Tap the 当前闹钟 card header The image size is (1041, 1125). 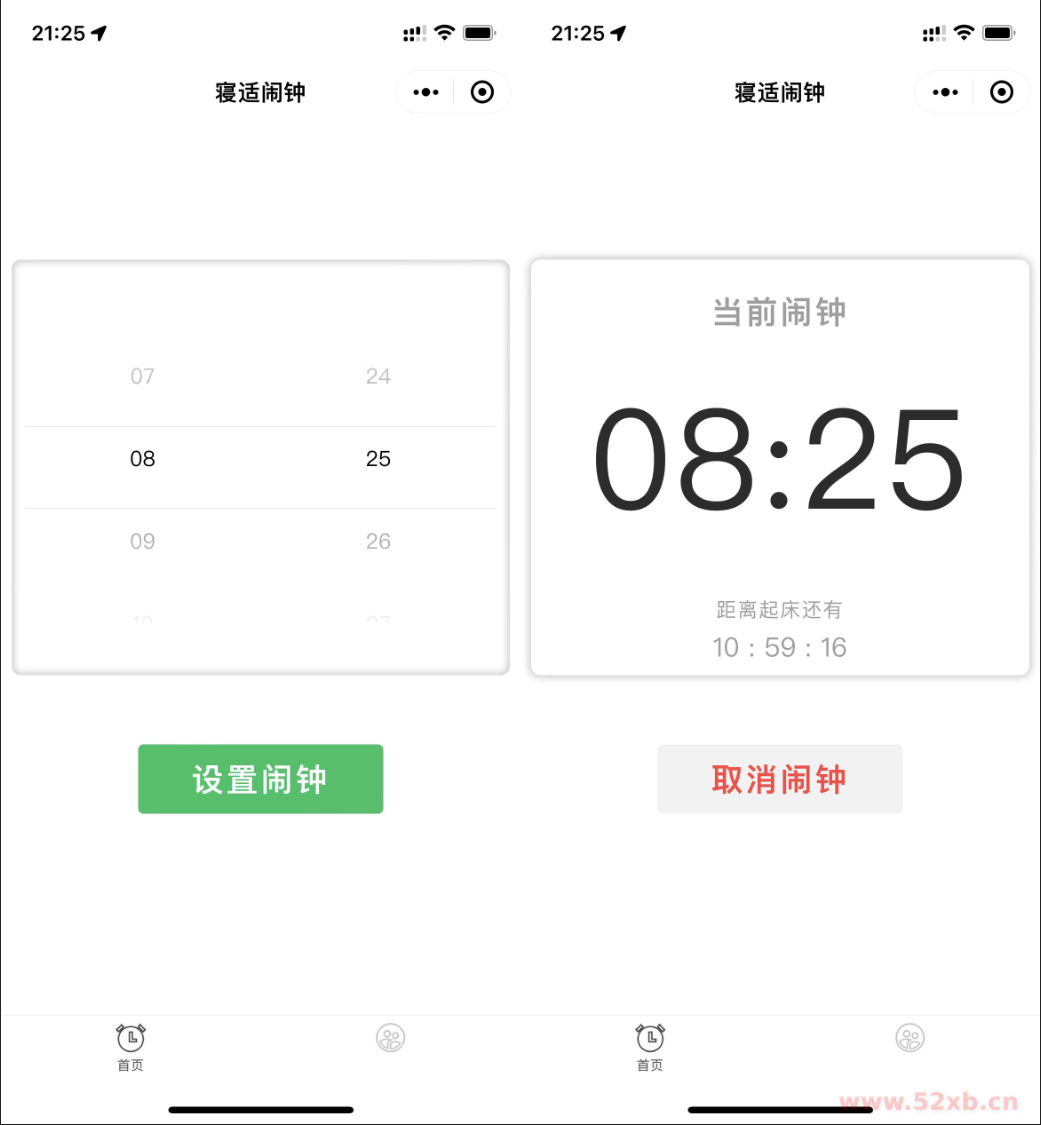pyautogui.click(x=780, y=311)
